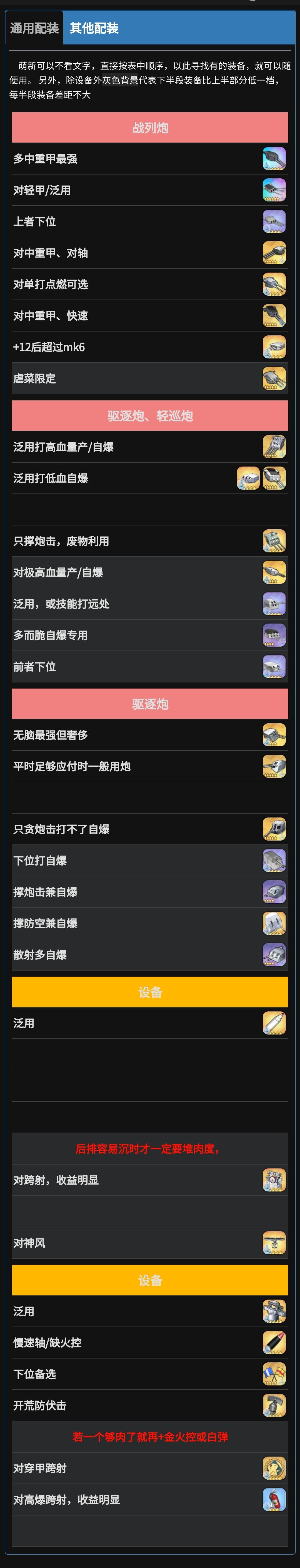Tap the equipment icon for 上者下位
The height and width of the screenshot is (1568, 300).
274,221
